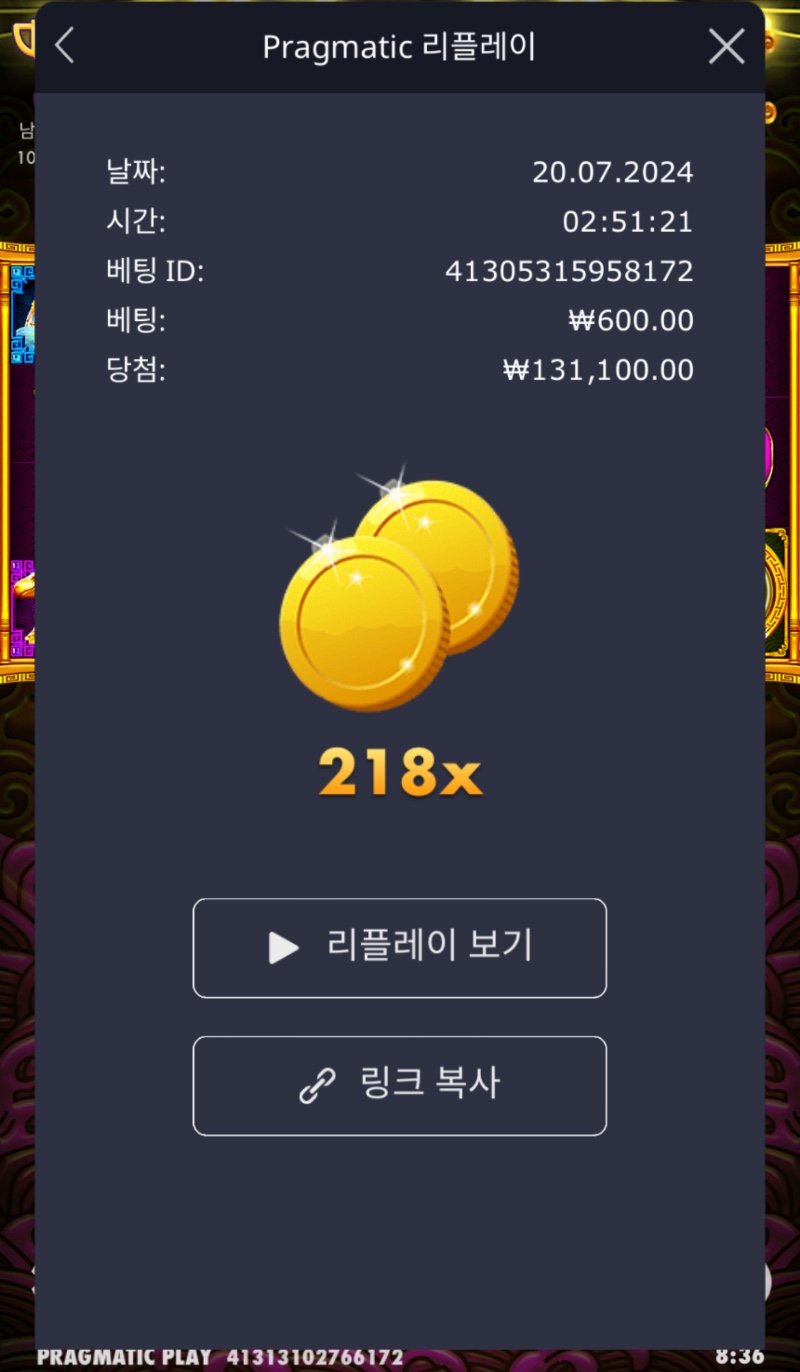Image resolution: width=800 pixels, height=1372 pixels.
Task: Go back using the header arrow
Action: point(65,46)
